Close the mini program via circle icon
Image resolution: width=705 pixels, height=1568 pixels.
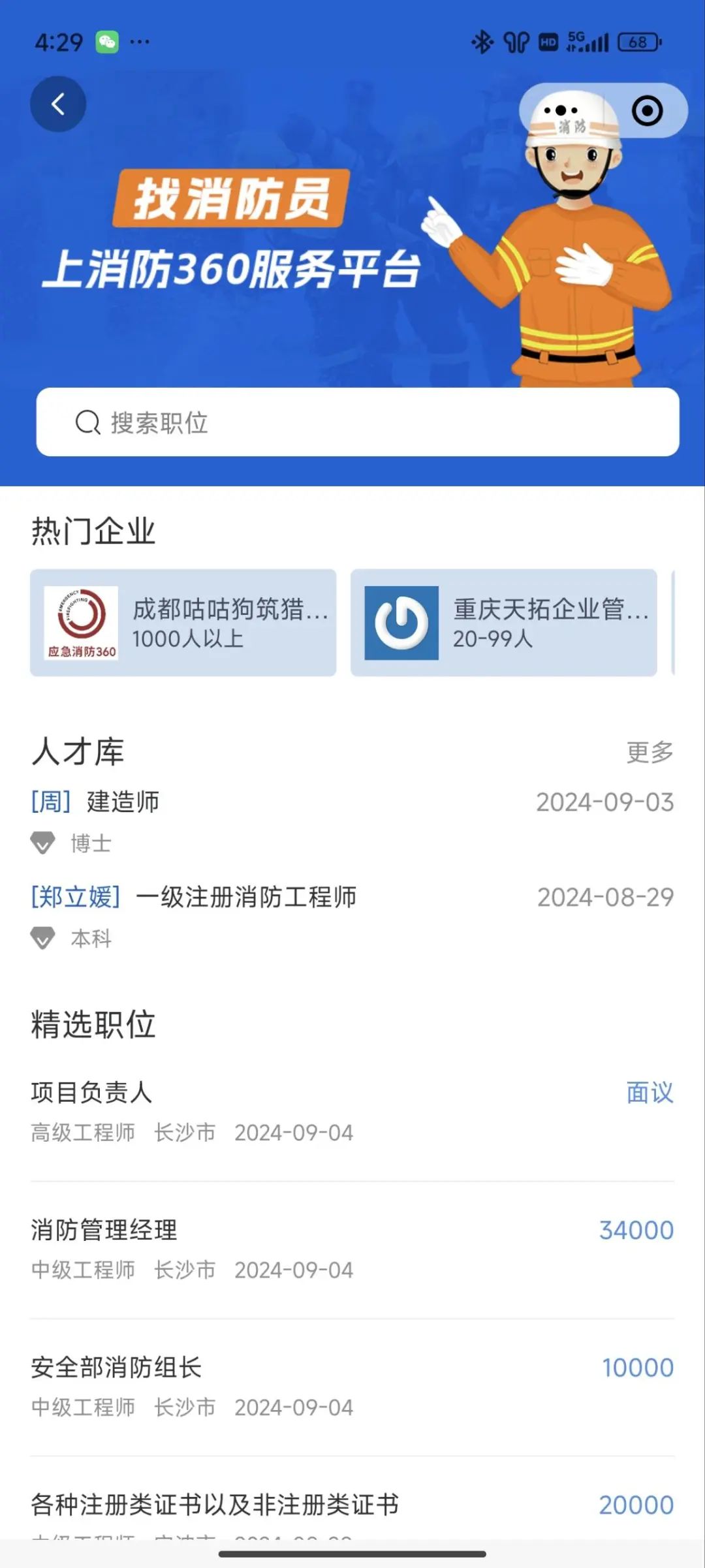tap(647, 111)
